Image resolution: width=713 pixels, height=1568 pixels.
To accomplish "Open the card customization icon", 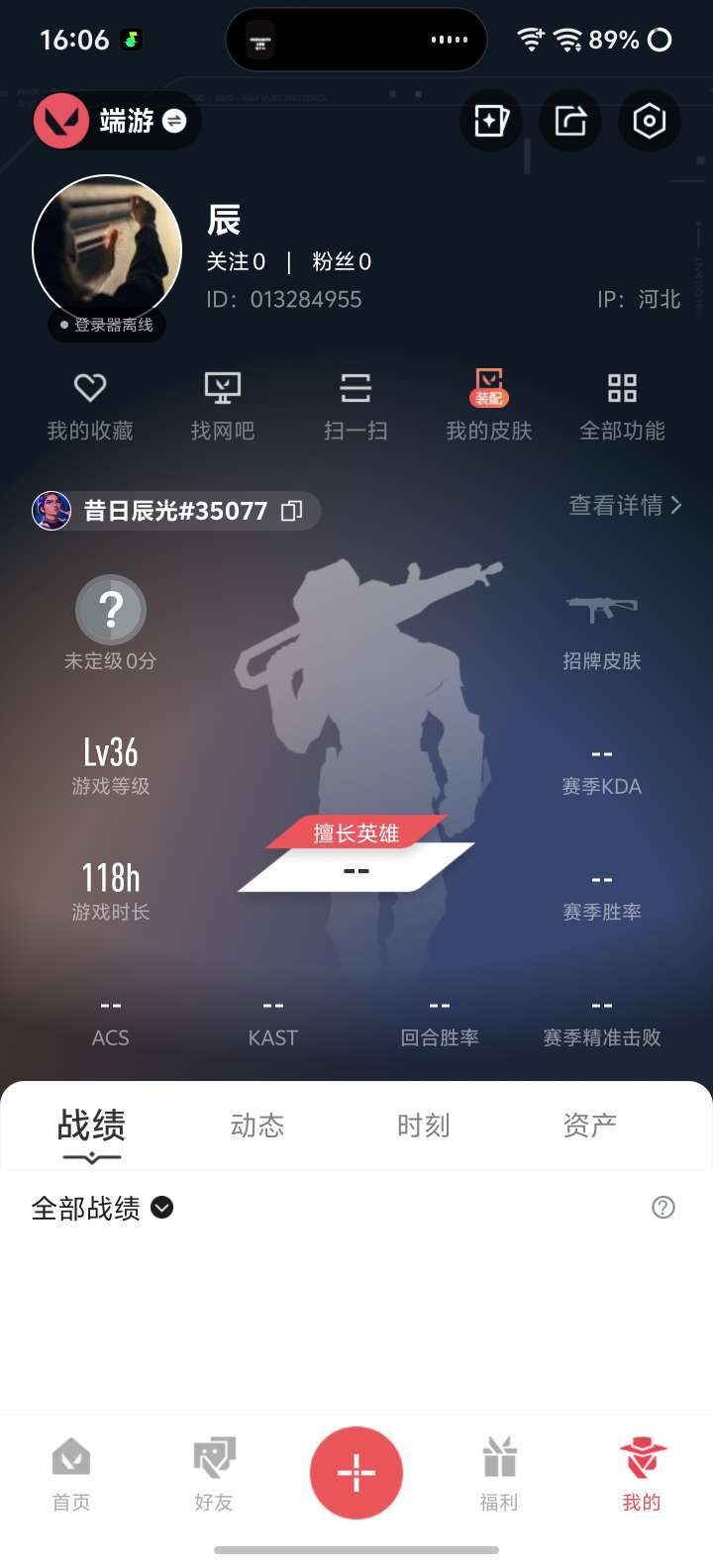I will click(x=491, y=121).
